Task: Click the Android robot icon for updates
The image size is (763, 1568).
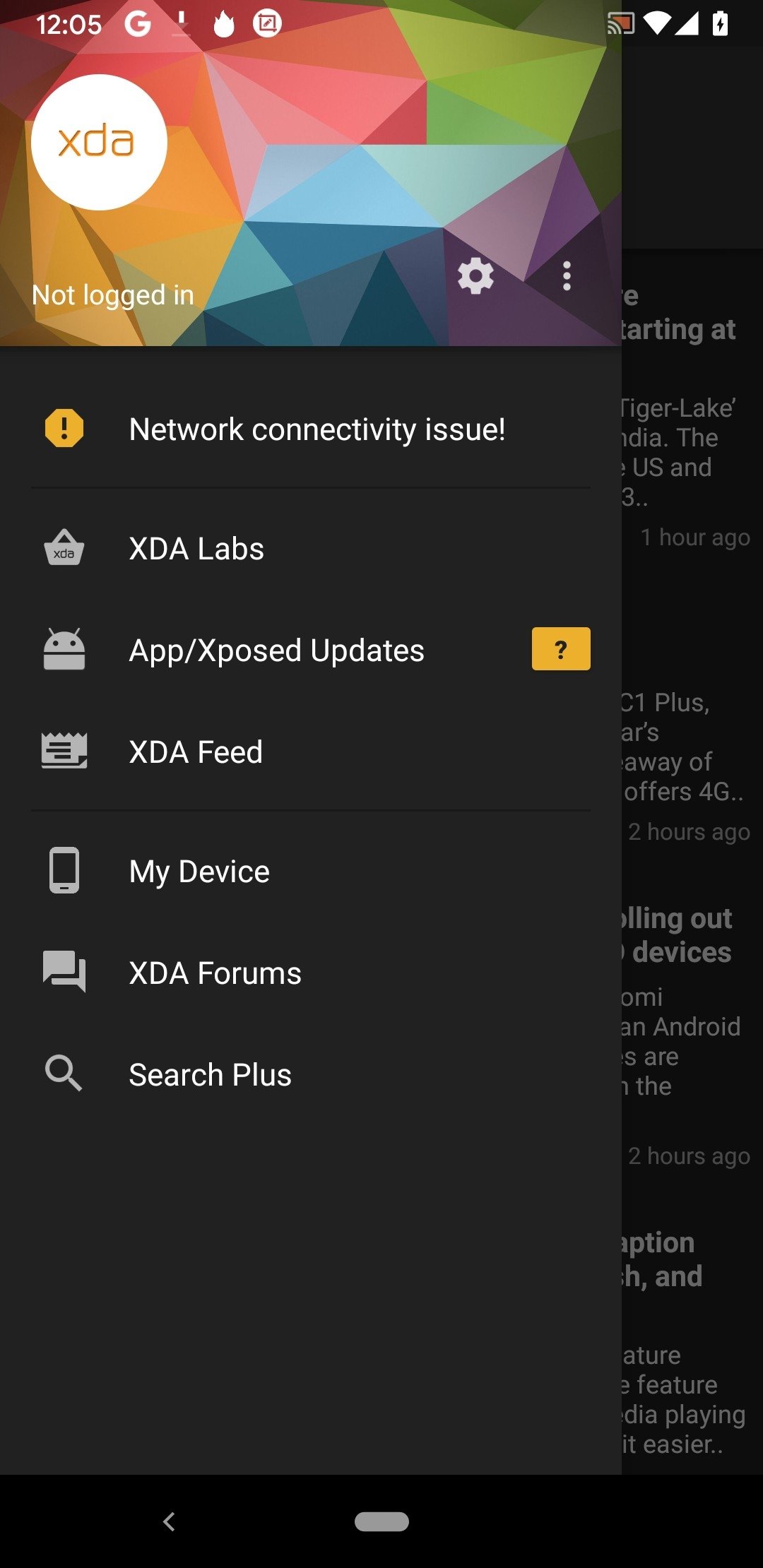Action: [63, 649]
